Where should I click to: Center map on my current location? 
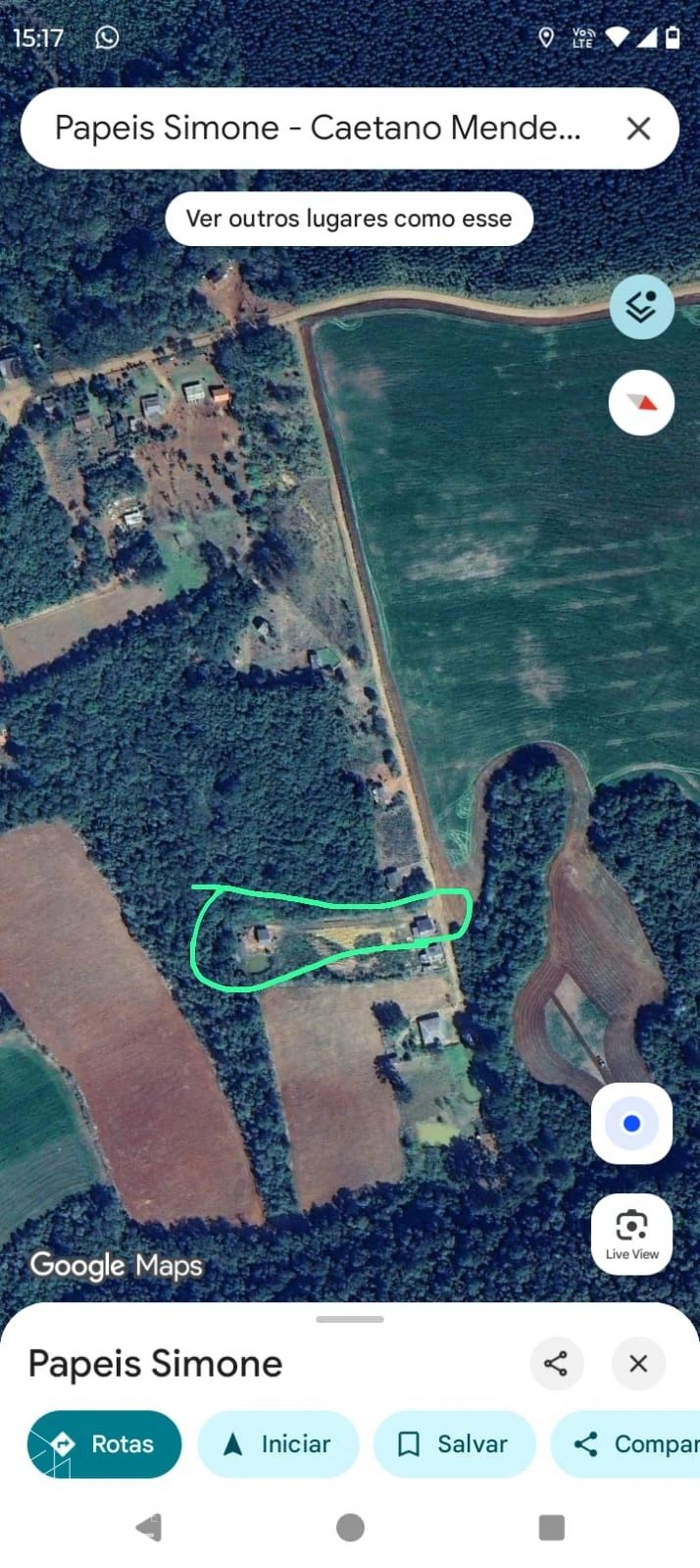631,1124
